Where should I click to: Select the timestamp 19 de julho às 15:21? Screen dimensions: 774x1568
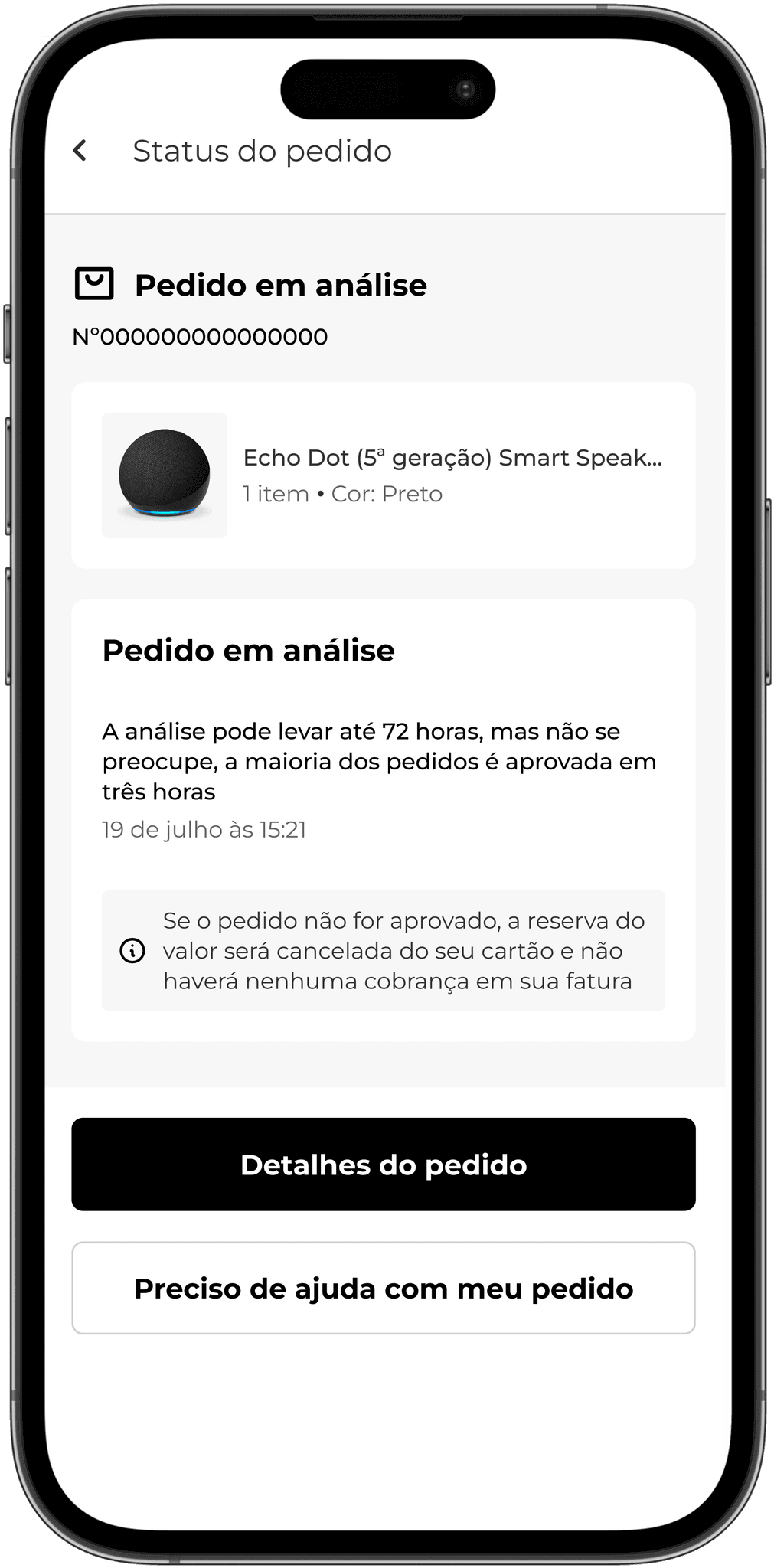pyautogui.click(x=204, y=828)
